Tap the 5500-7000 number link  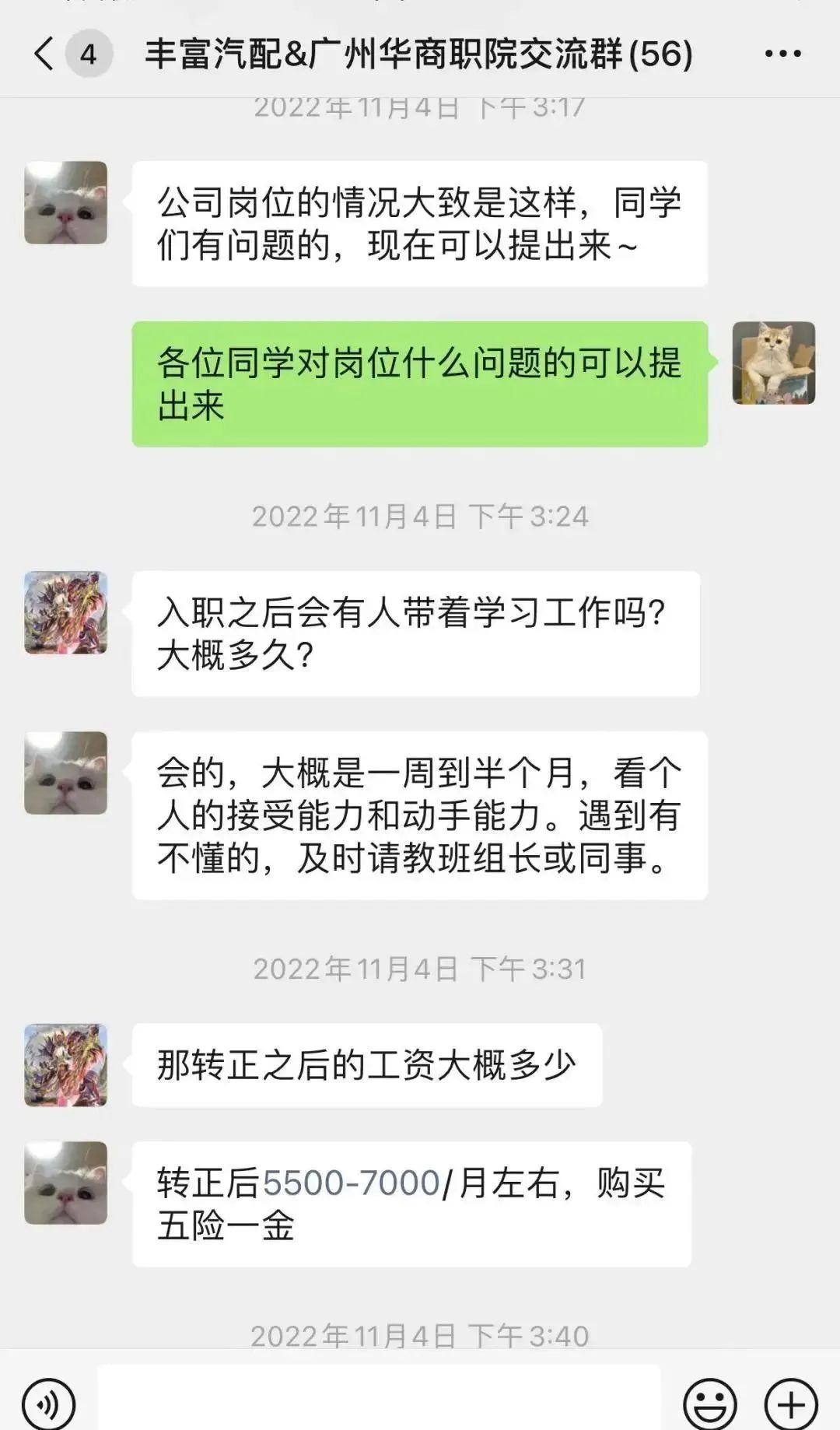click(352, 1183)
